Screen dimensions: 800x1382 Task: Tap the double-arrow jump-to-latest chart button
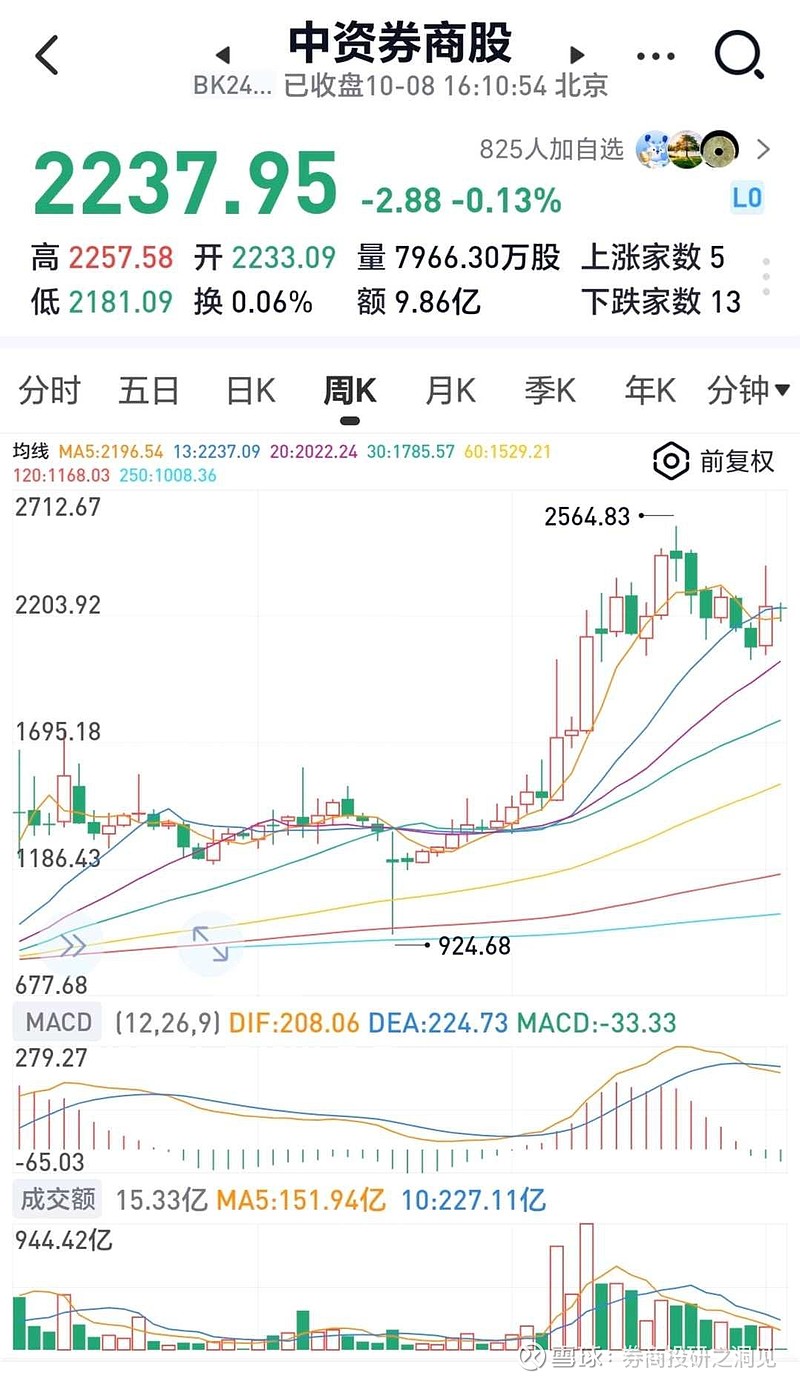tap(73, 944)
